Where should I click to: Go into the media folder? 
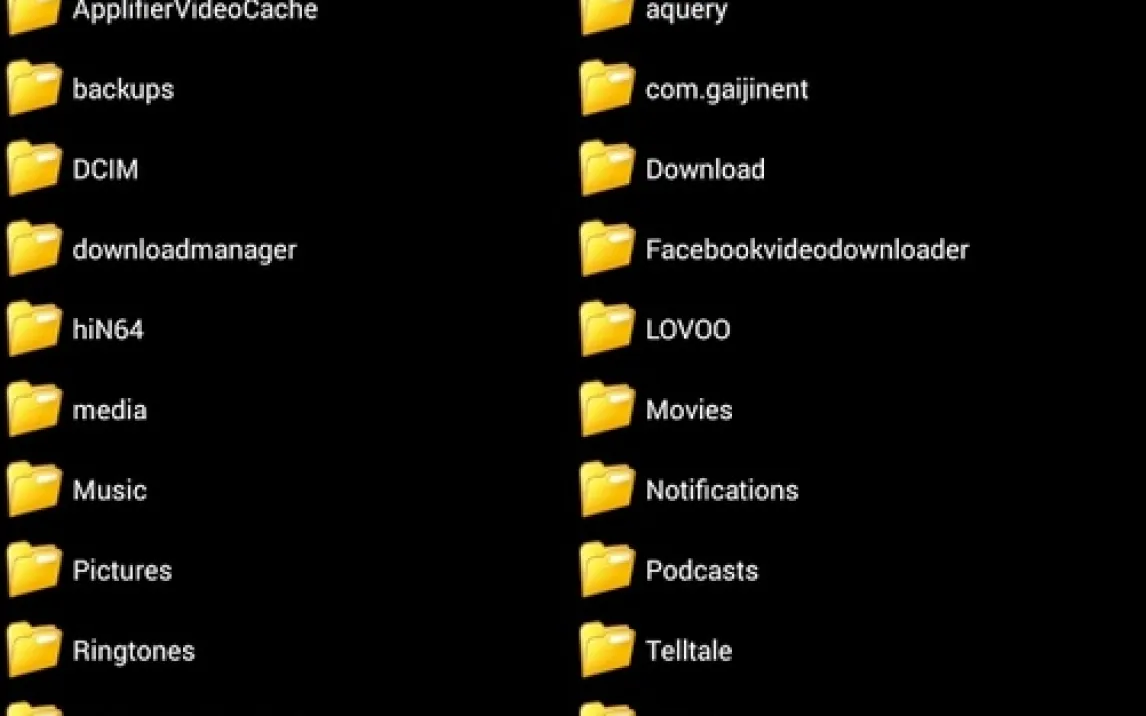coord(109,410)
